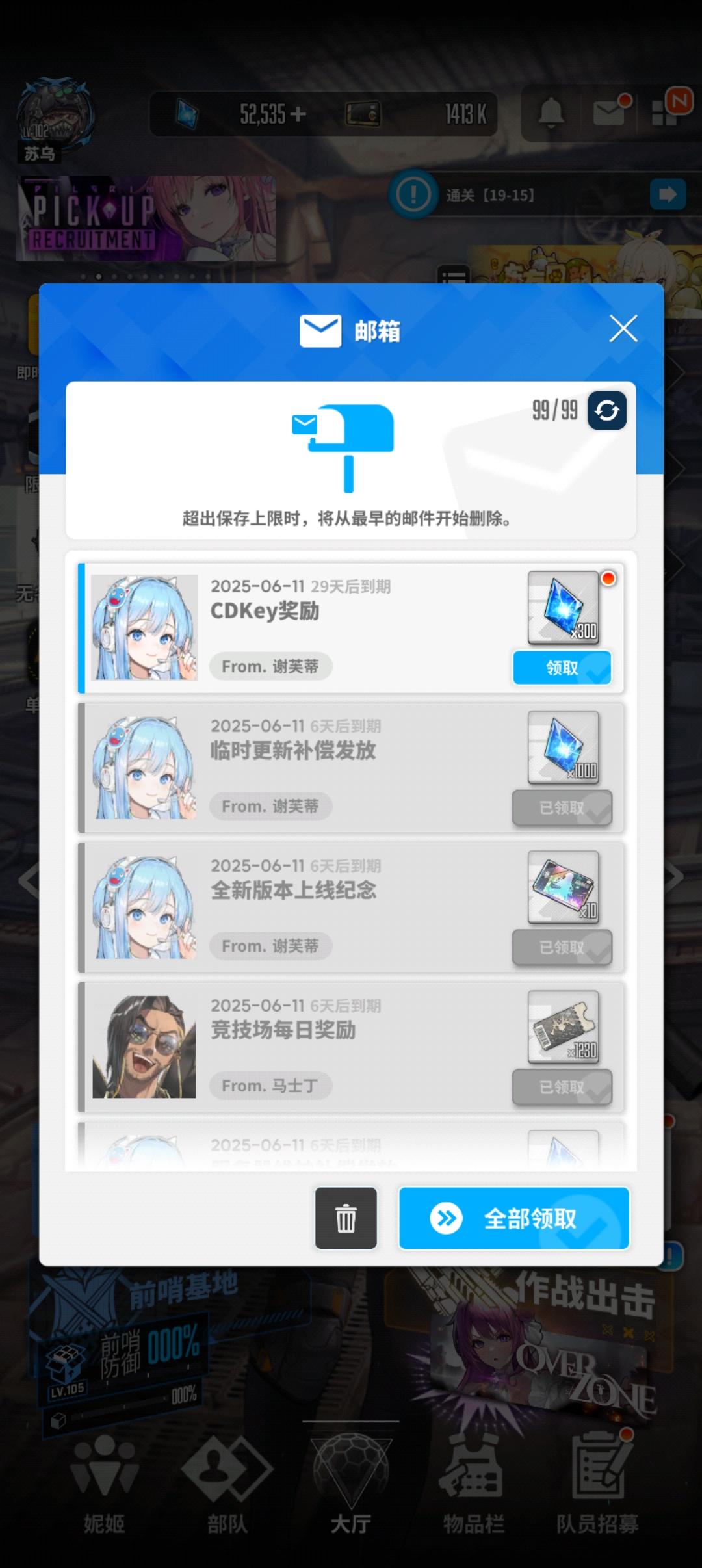This screenshot has height=1568, width=702.
Task: Claim the CDKey奖励 with 领取 button
Action: point(562,667)
